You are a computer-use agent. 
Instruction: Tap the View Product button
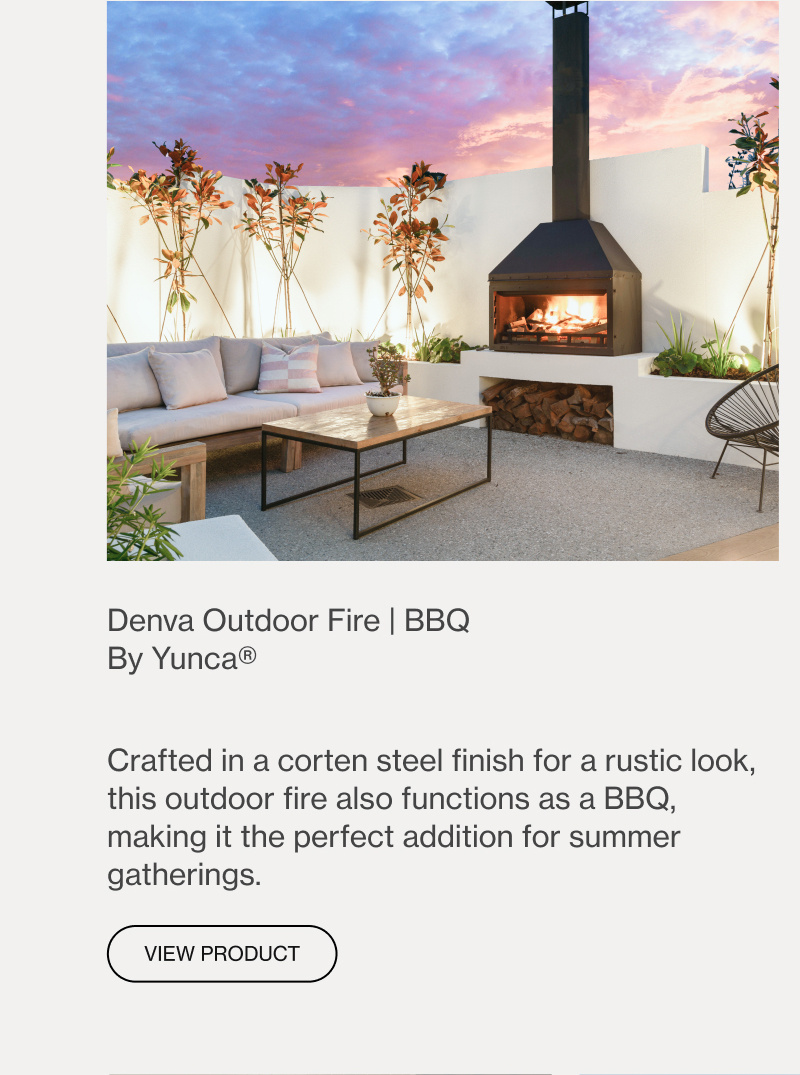[222, 953]
